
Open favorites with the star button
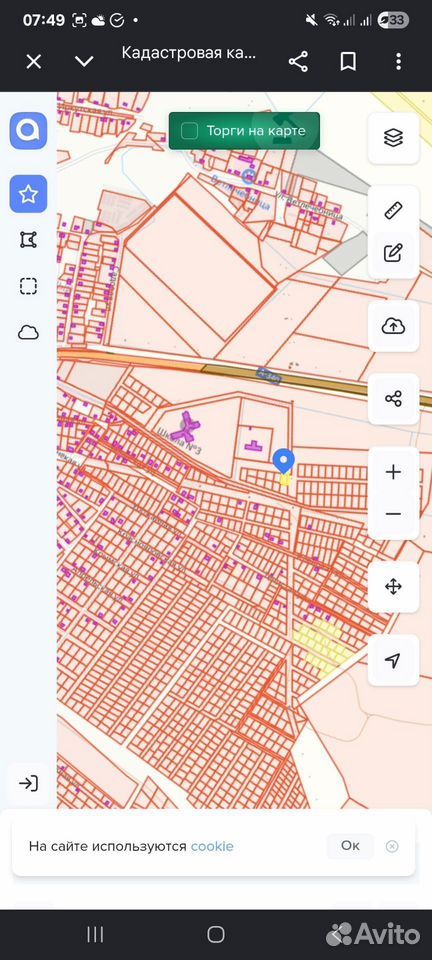tap(28, 194)
